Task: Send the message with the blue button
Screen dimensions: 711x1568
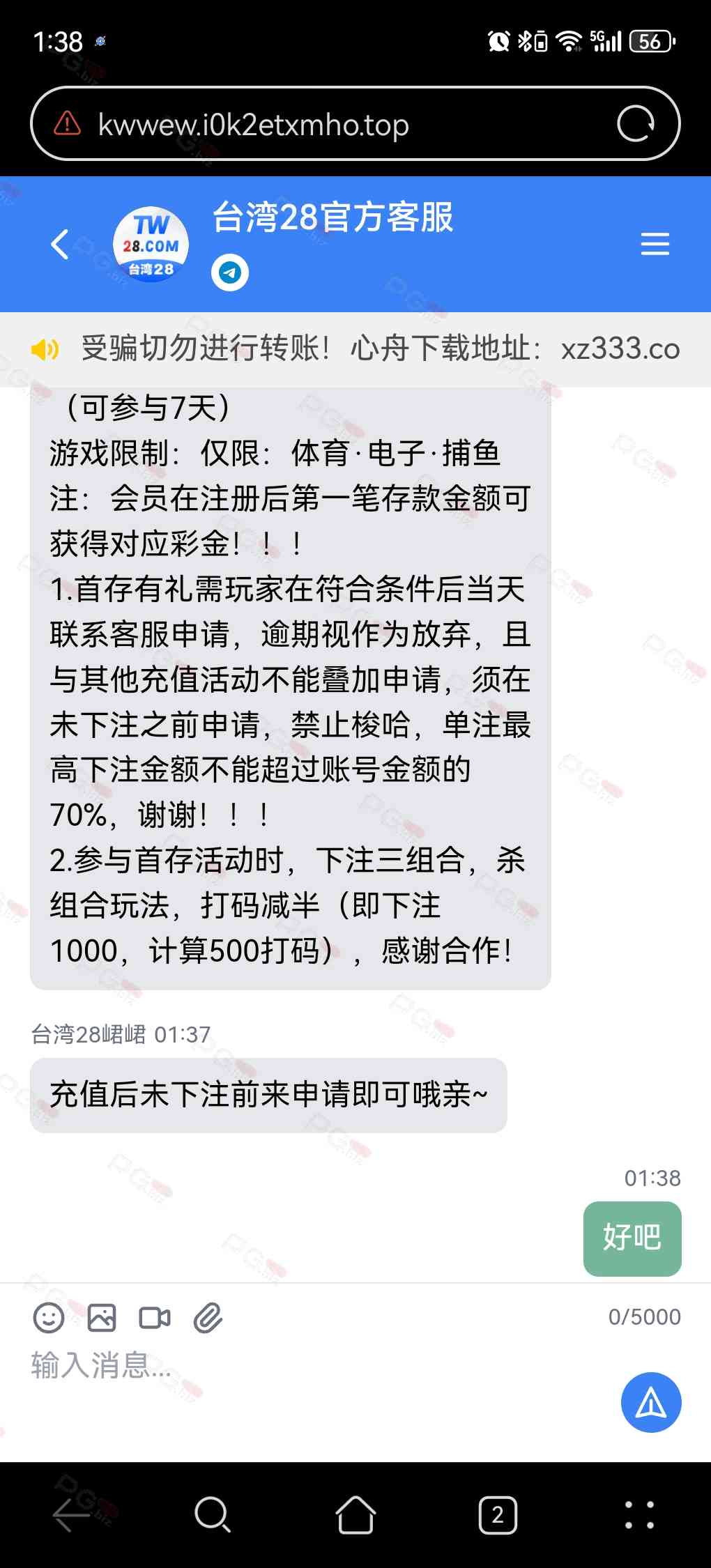Action: (650, 1402)
